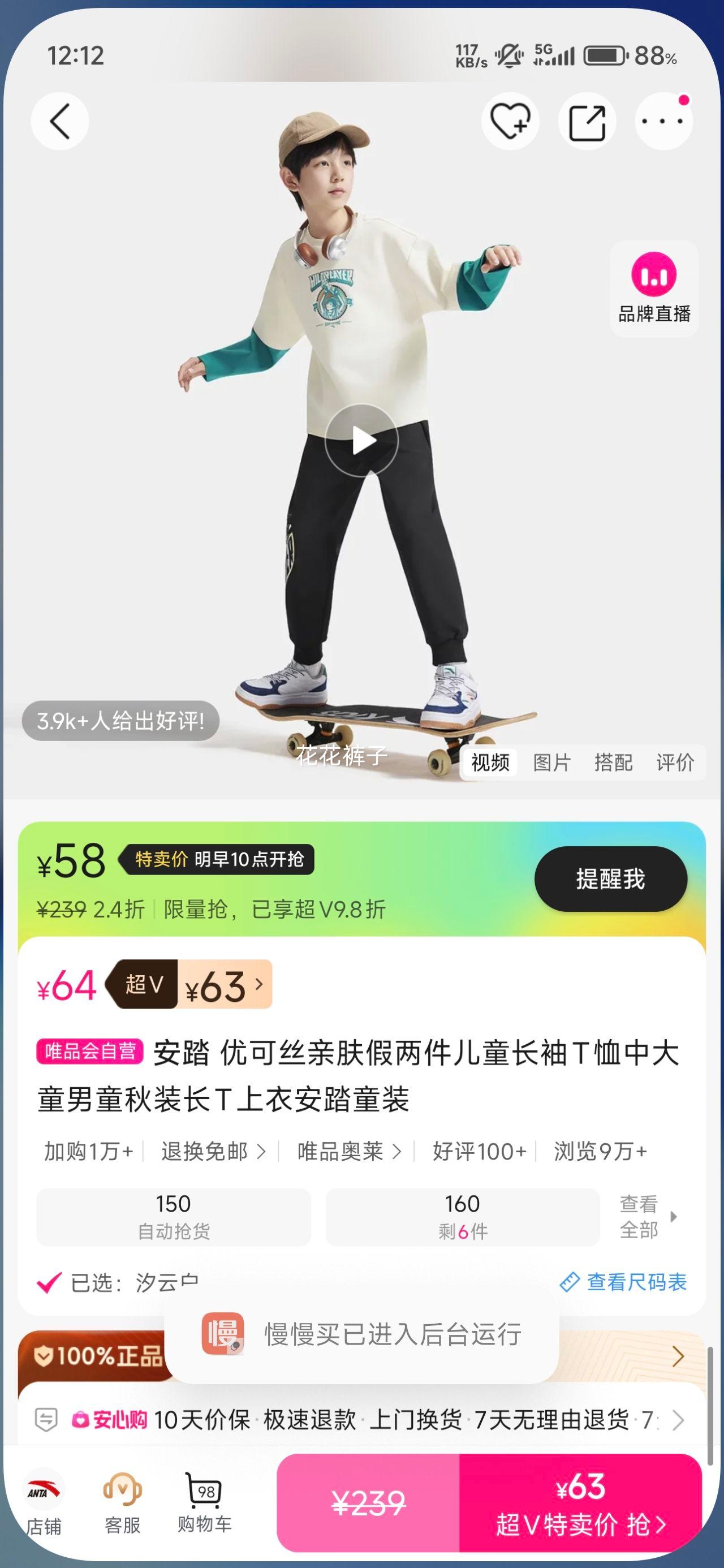
Task: Open the three-dot overflow menu
Action: pos(663,121)
